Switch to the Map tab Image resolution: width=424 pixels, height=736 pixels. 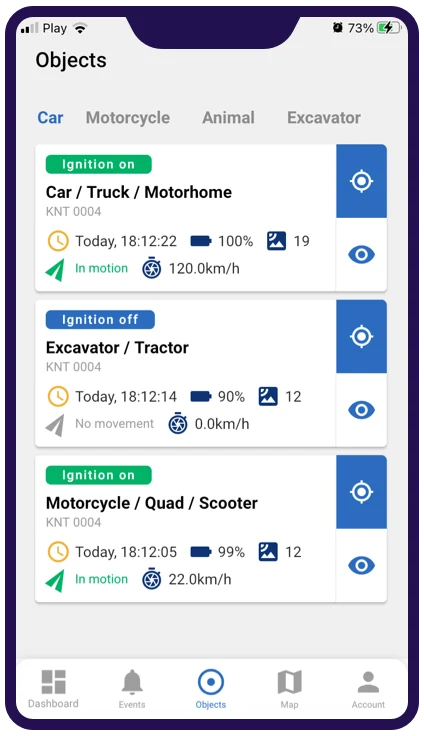pos(289,689)
